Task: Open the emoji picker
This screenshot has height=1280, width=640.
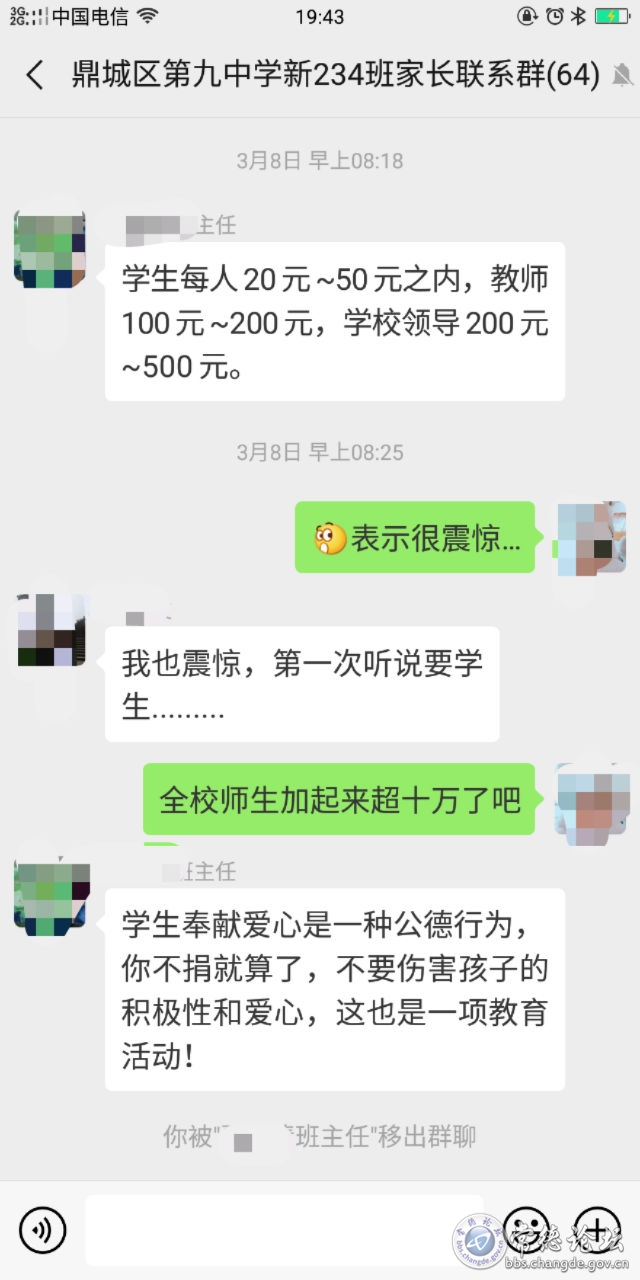Action: click(x=526, y=1229)
